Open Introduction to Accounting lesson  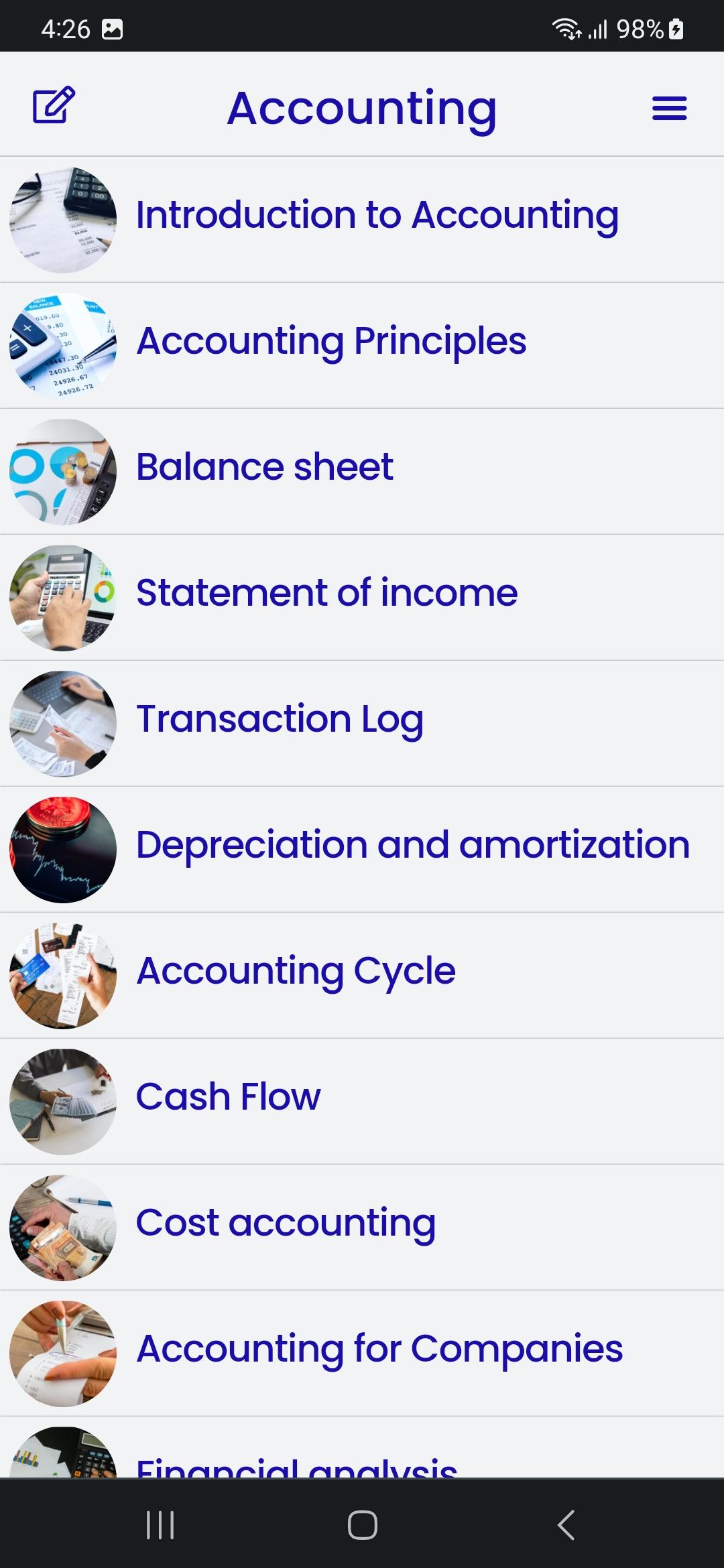(x=362, y=220)
